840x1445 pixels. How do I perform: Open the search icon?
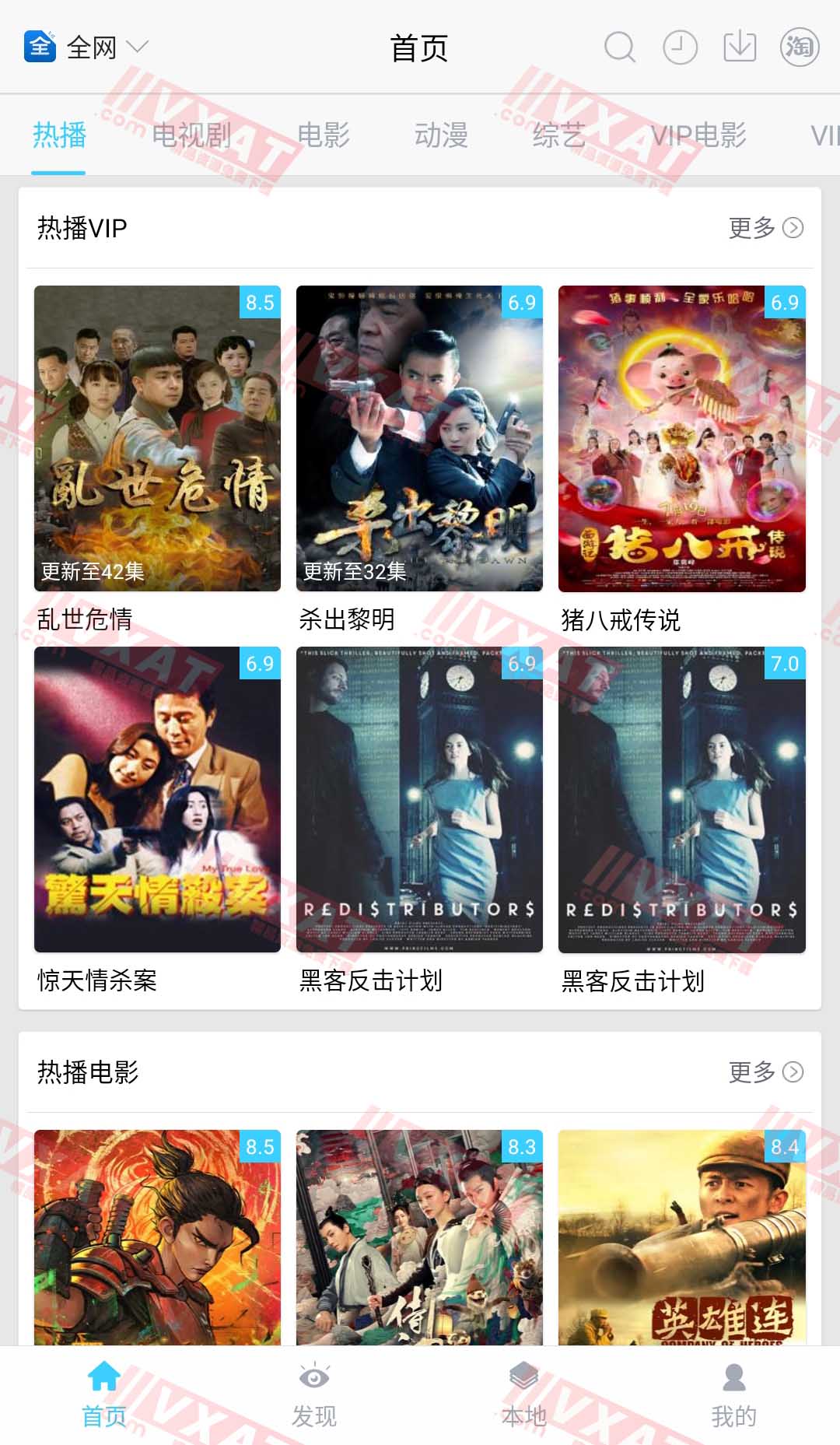(x=618, y=47)
